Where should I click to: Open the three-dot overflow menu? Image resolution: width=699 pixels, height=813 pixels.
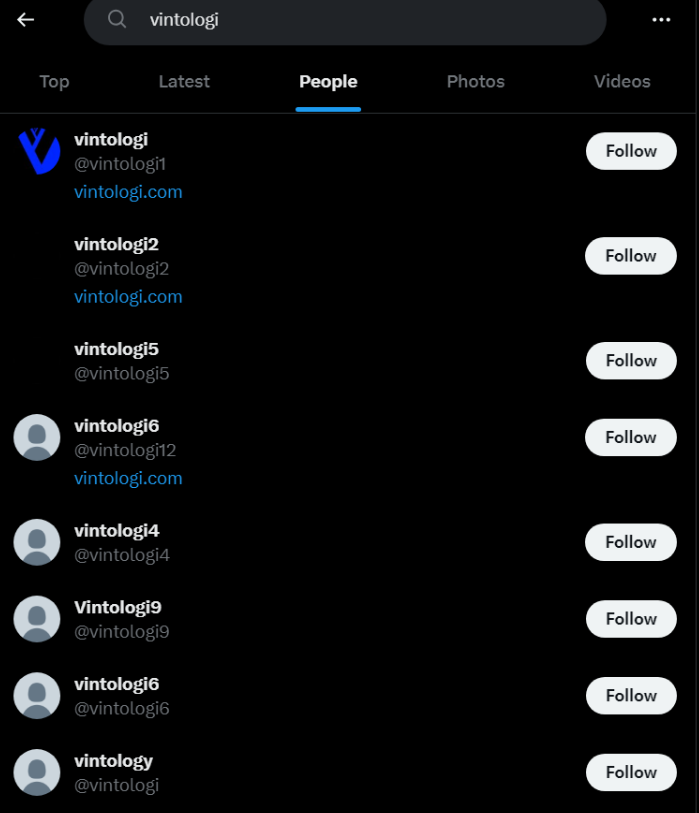pos(661,20)
